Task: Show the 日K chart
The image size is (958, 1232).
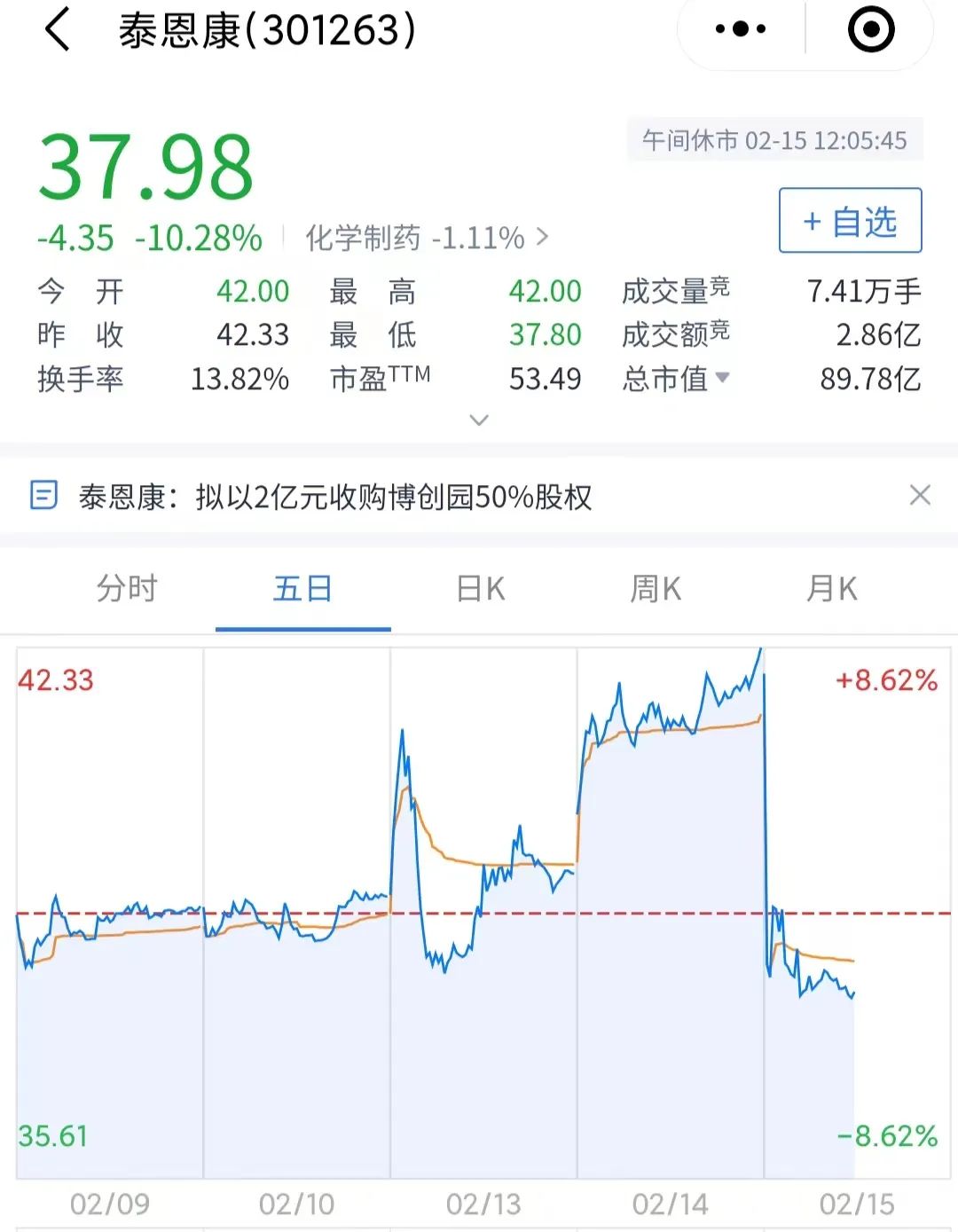Action: click(x=480, y=589)
